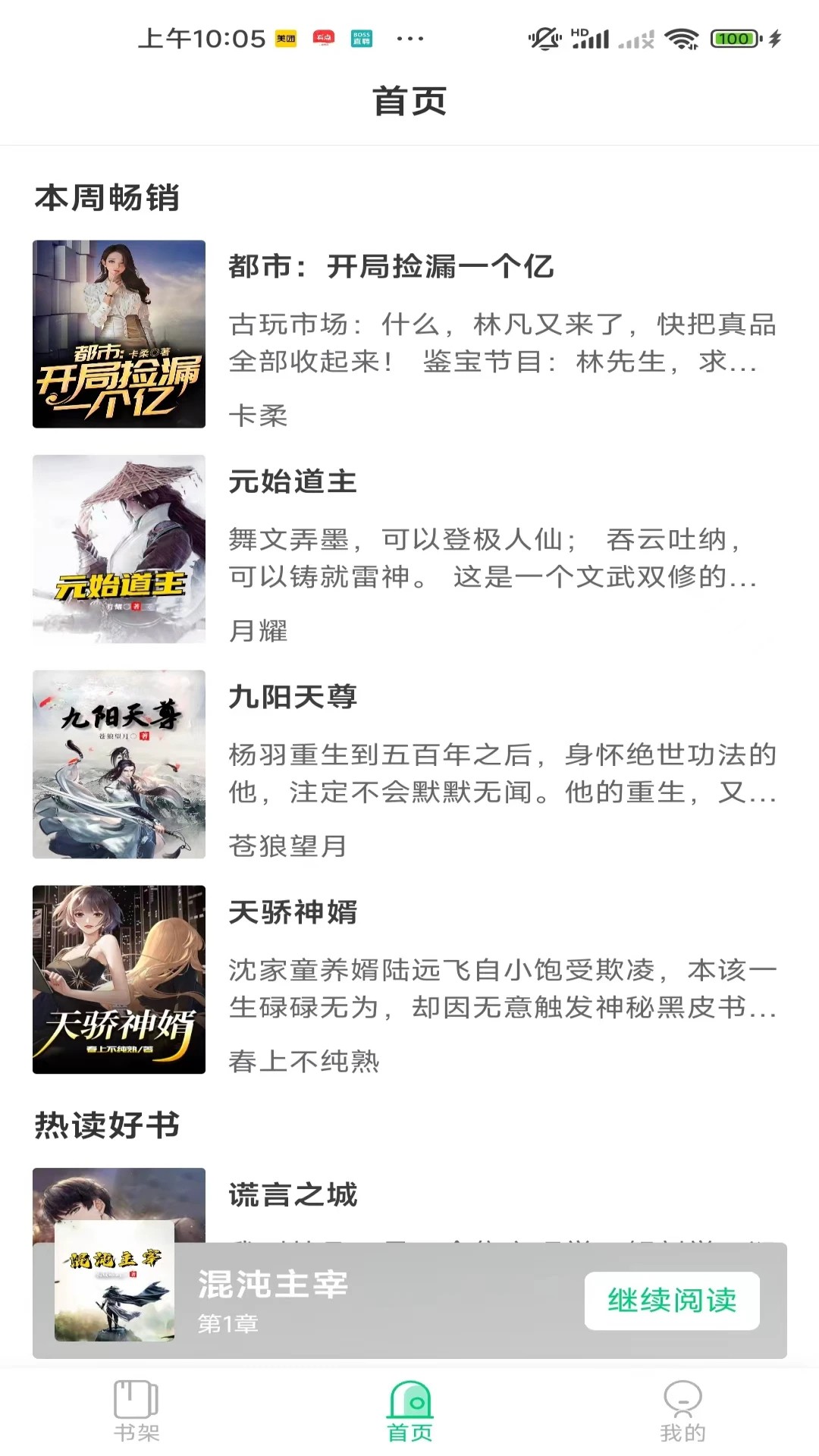The width and height of the screenshot is (819, 1456).
Task: Tap the 天骄神婿 book cover image
Action: pos(119,982)
